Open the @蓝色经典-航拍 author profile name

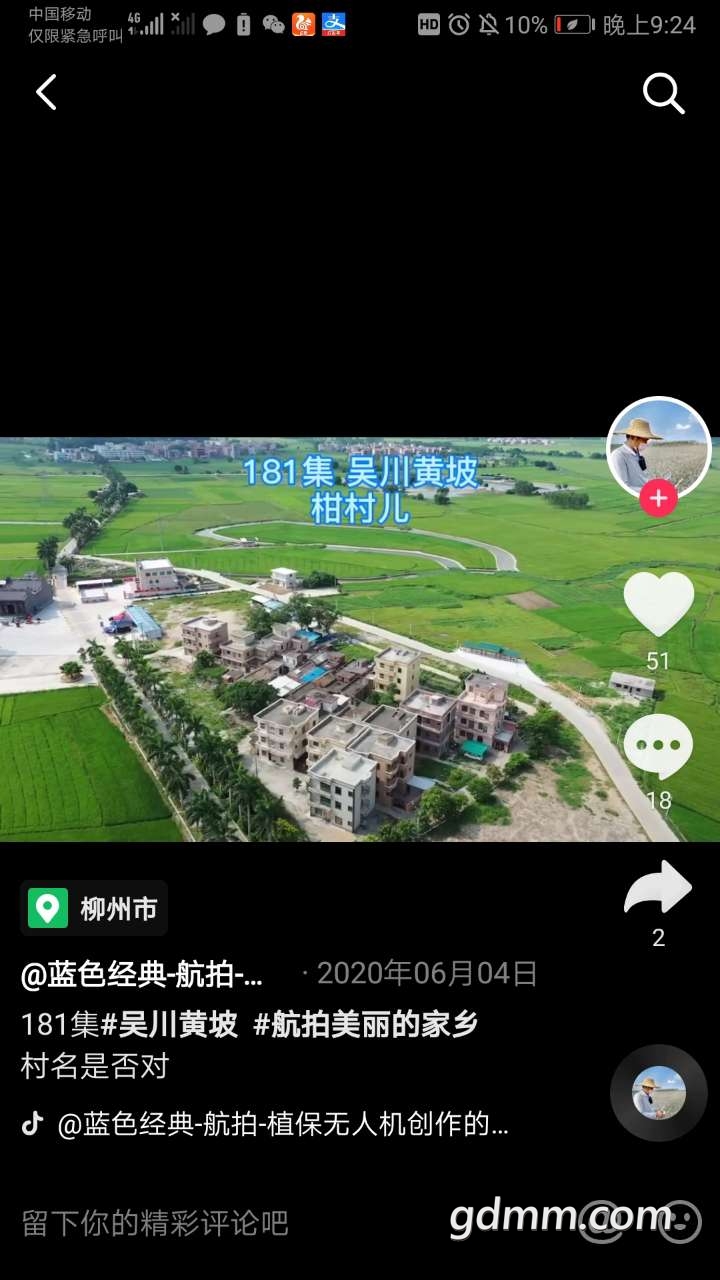142,975
